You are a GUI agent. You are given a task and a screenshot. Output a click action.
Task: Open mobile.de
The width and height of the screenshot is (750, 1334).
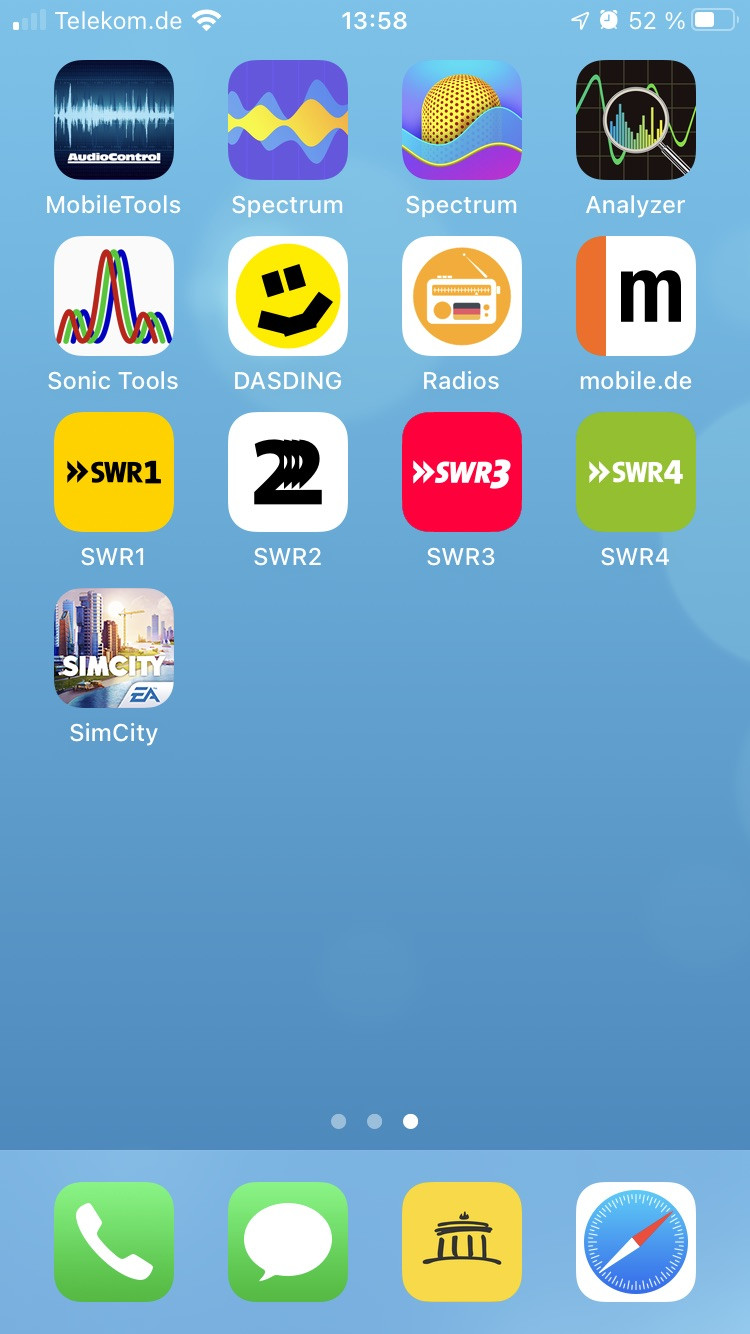(x=636, y=296)
